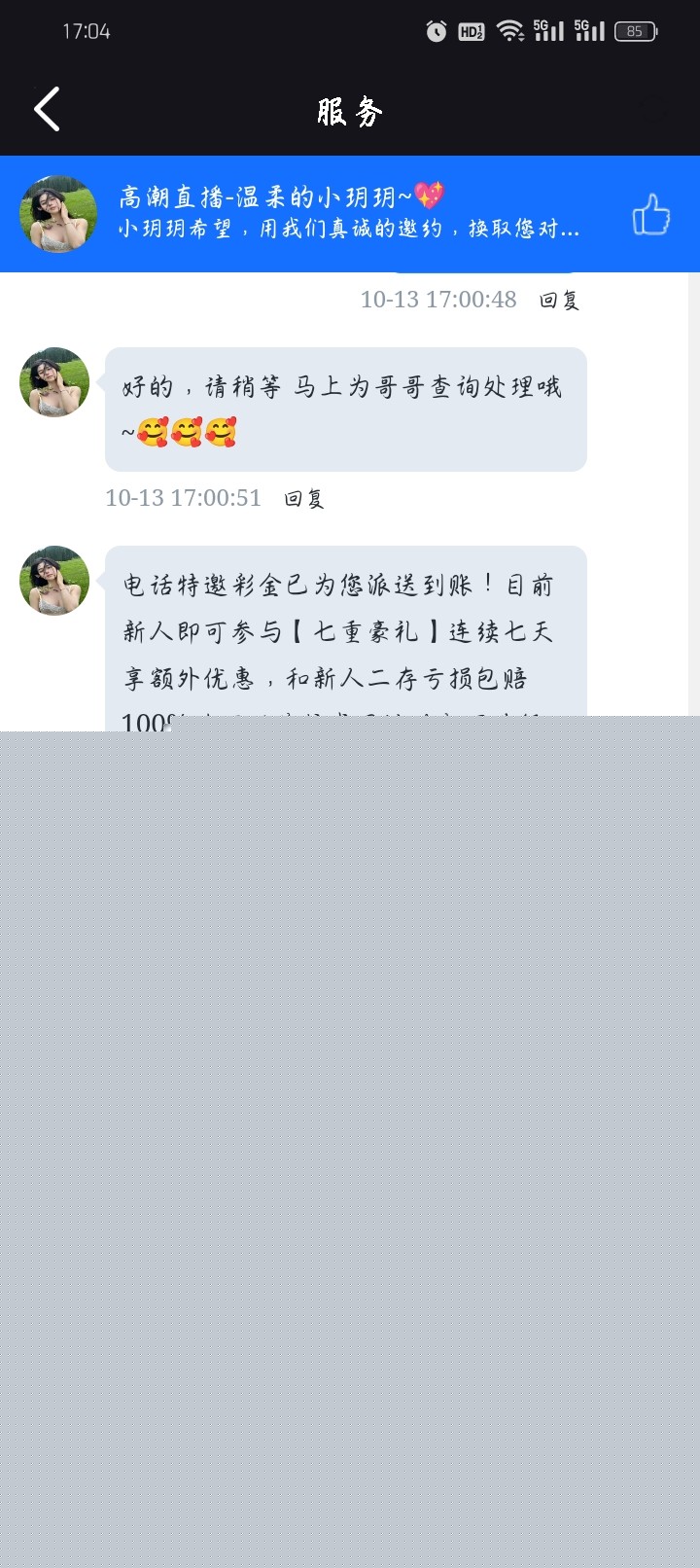Open 小玥玥's avatar in the blue banner
Screen dimensions: 700x1568
pyautogui.click(x=58, y=214)
